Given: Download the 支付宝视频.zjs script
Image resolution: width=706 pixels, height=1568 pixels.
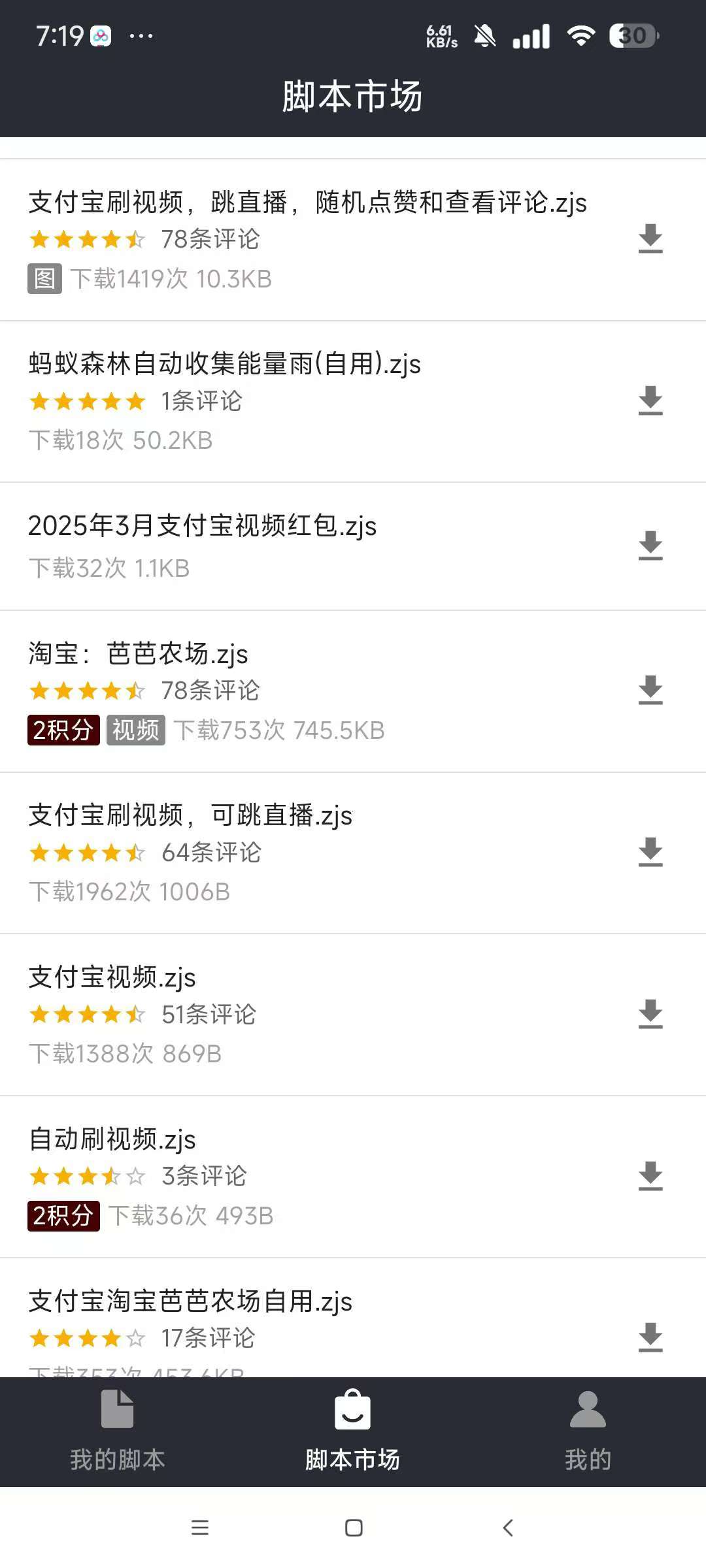Looking at the screenshot, I should 650,1015.
